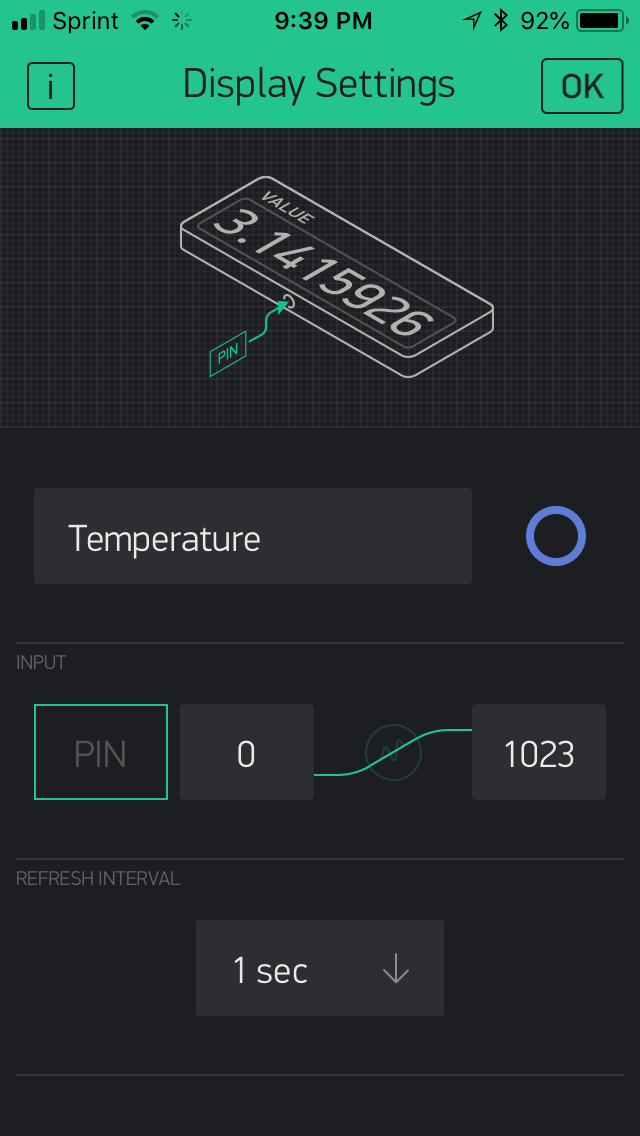Confirm settings with the OK button
Viewport: 640px width, 1136px height.
581,86
